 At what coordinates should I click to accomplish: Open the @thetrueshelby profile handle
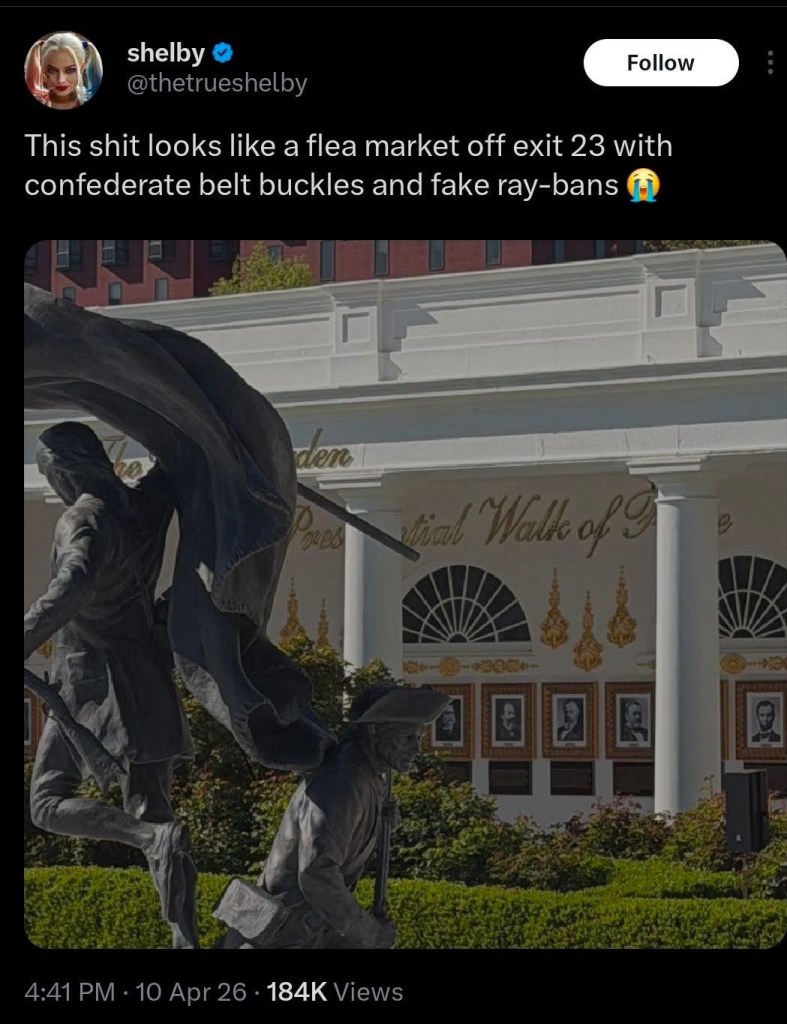pyautogui.click(x=217, y=84)
